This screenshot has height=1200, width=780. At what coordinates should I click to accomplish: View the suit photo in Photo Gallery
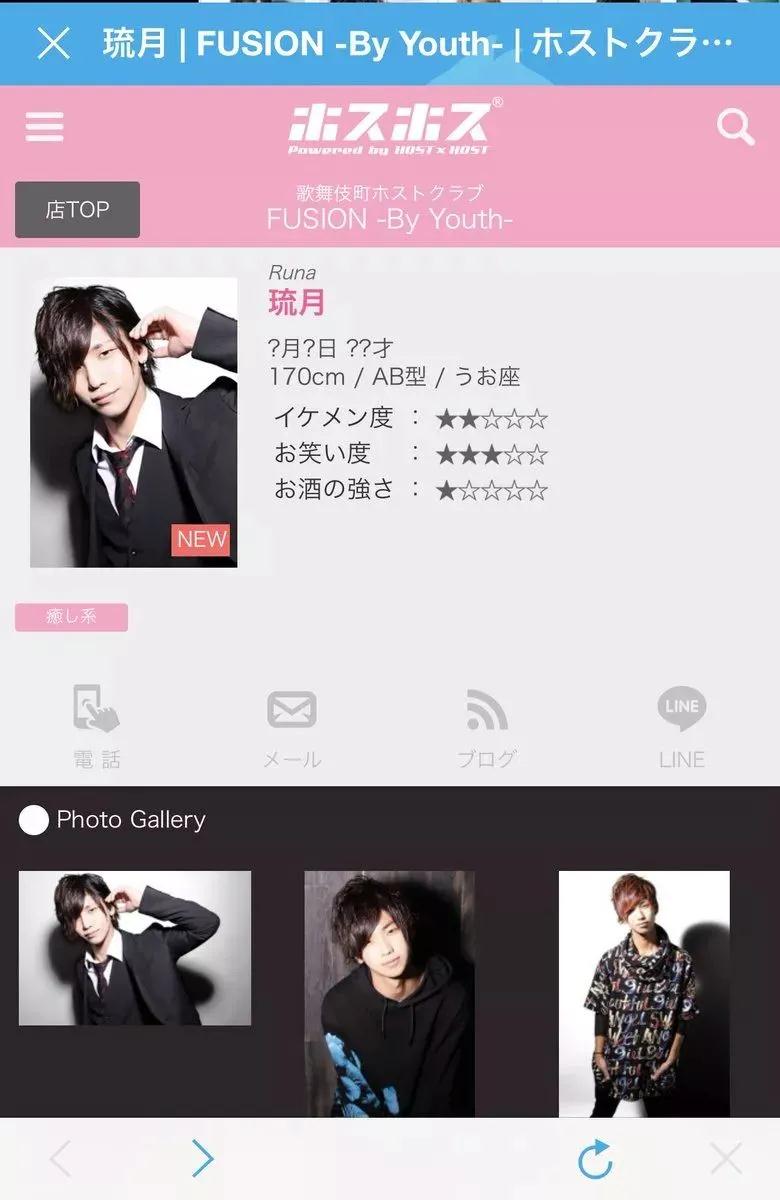pos(135,947)
